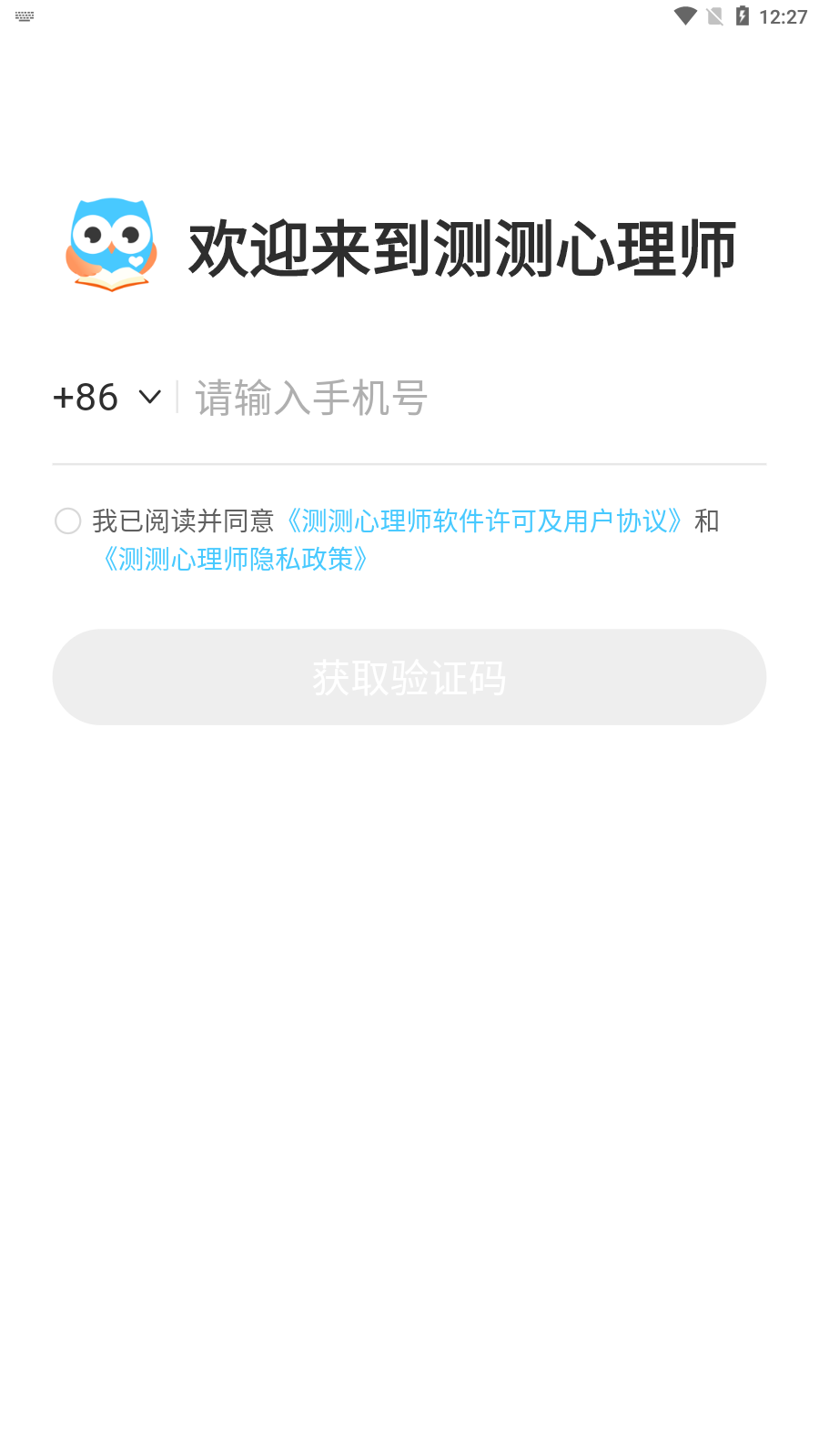Toggle agreement acceptance for the privacy terms
This screenshot has width=819, height=1456.
[67, 521]
